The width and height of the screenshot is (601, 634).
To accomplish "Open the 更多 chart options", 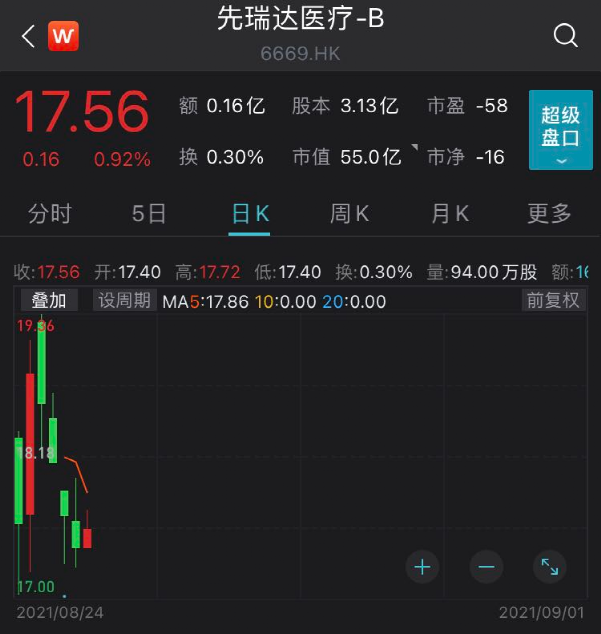I will coord(549,213).
